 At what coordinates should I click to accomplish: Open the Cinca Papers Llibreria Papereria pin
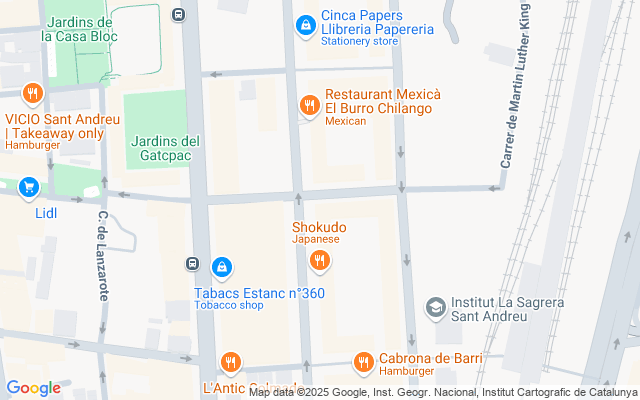[x=306, y=26]
